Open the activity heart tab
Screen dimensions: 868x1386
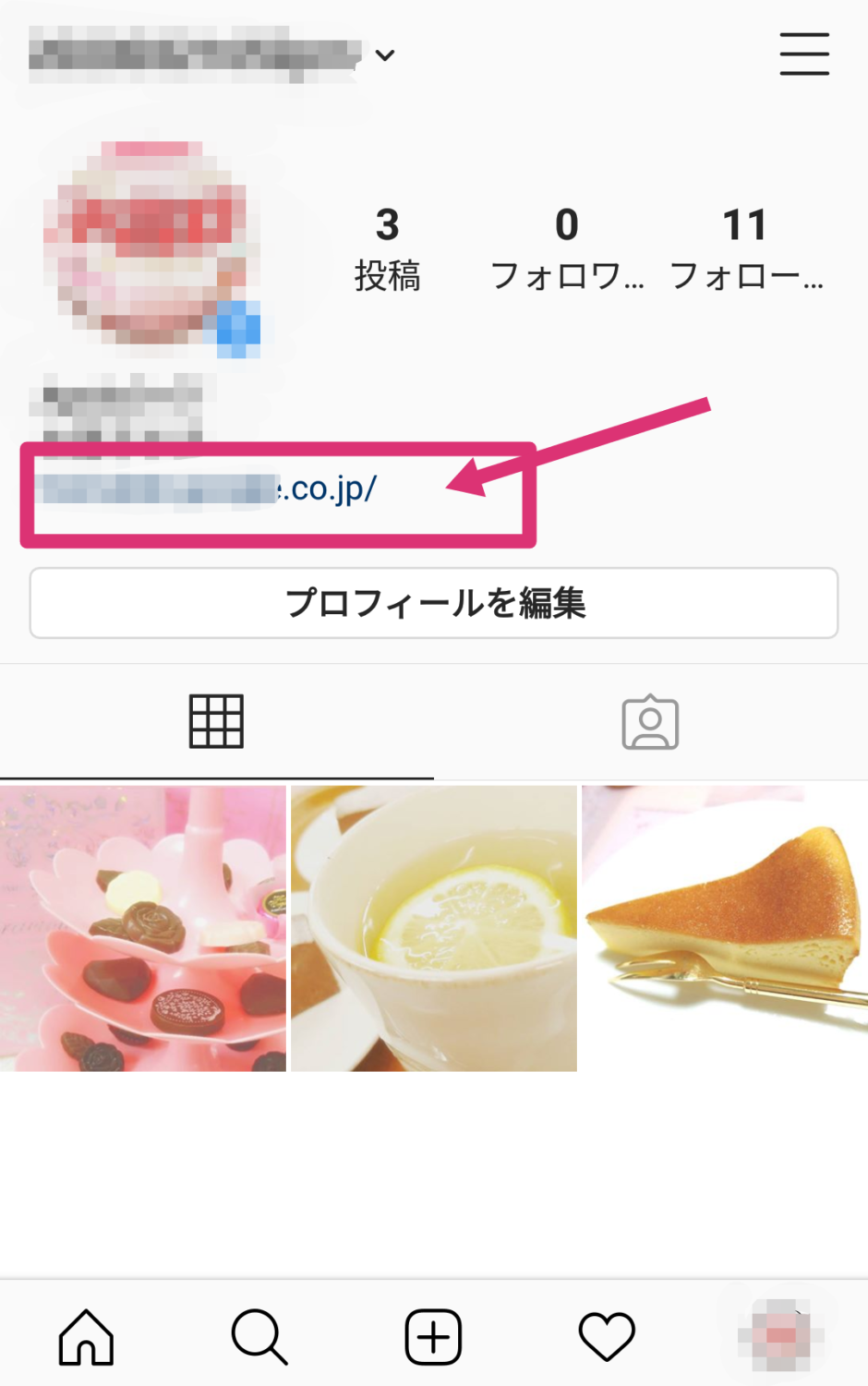(607, 1336)
